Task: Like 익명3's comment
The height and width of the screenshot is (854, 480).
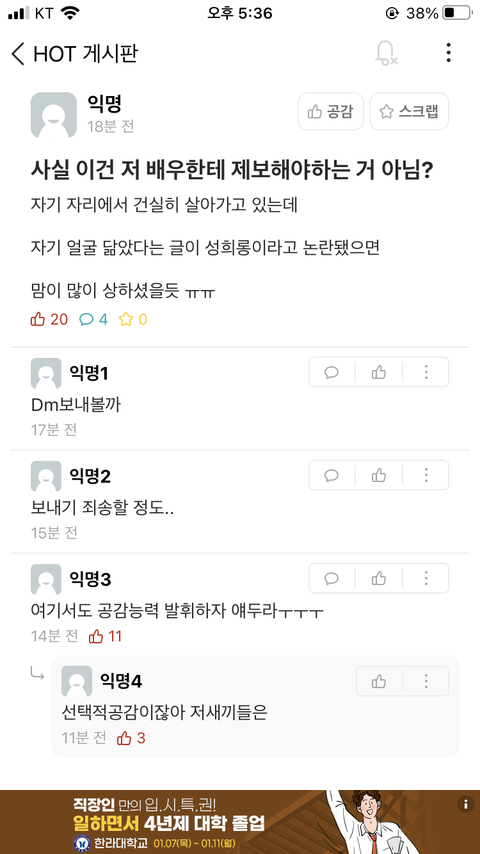Action: pos(379,578)
